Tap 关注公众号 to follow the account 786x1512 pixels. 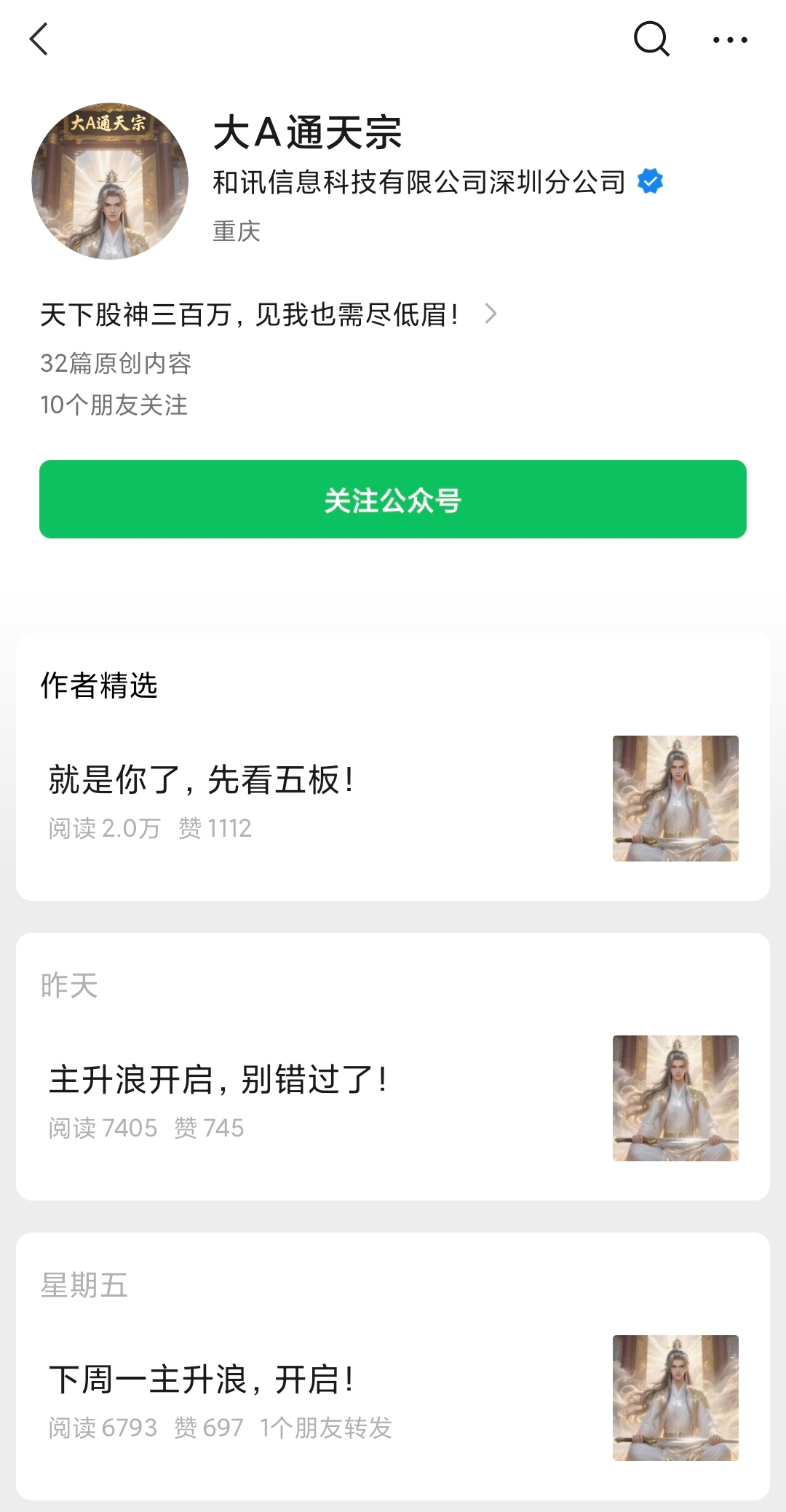[393, 499]
